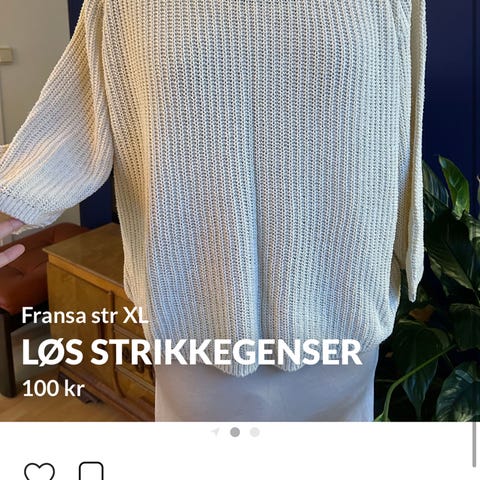Like the Løs strikkegenser listing
The image size is (480, 480).
39,472
